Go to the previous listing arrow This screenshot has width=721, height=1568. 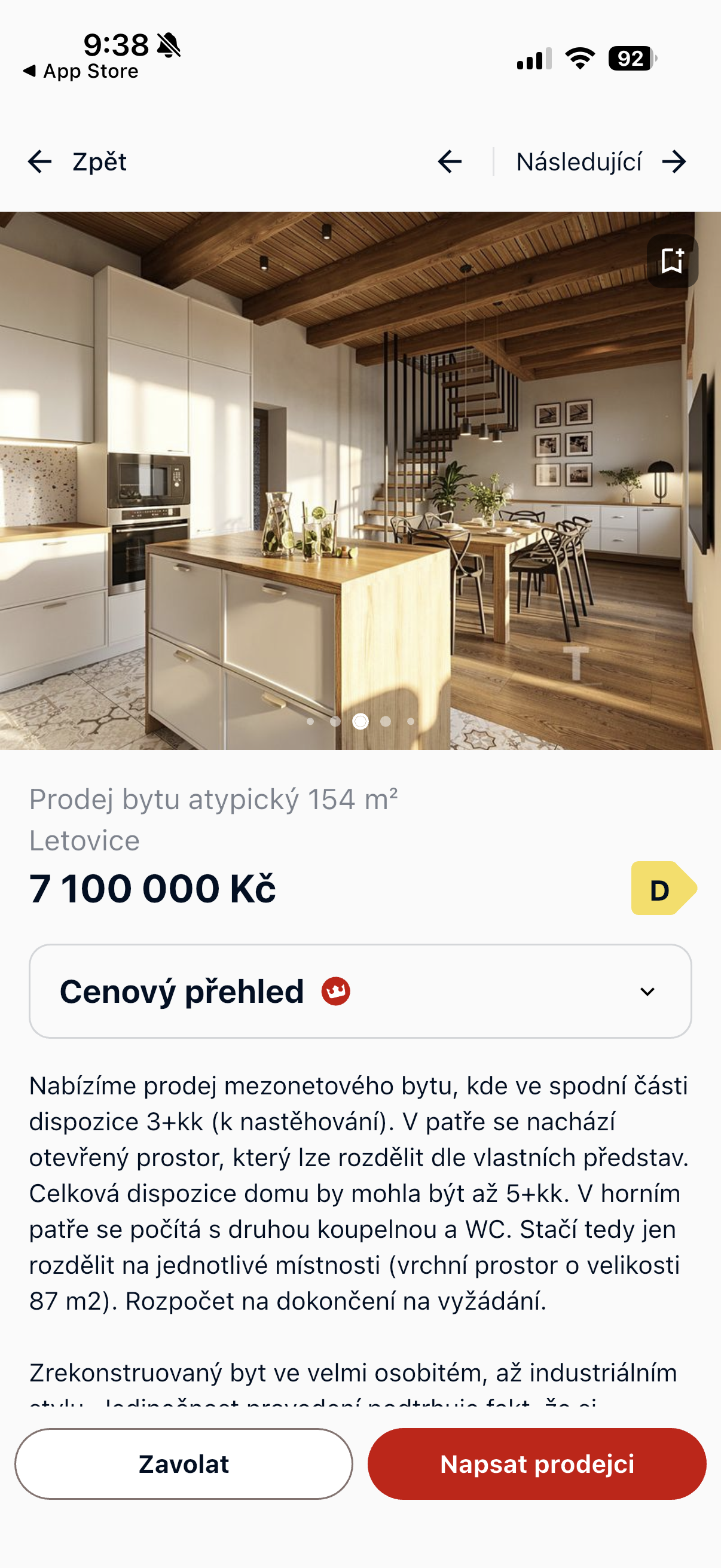pos(450,162)
